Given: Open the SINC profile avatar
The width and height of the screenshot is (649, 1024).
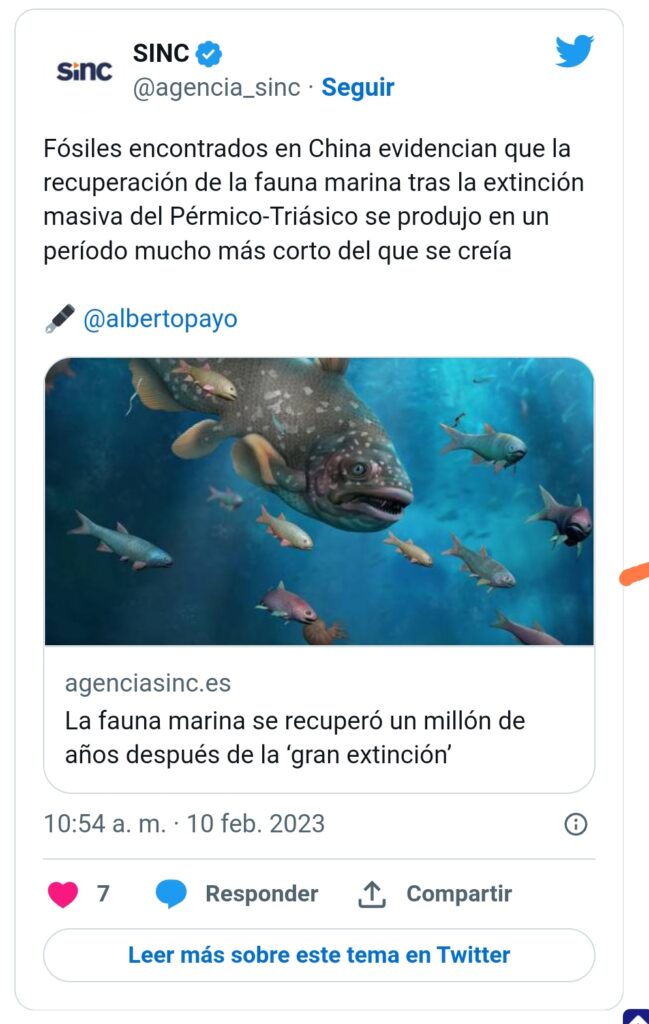Looking at the screenshot, I should pos(84,70).
